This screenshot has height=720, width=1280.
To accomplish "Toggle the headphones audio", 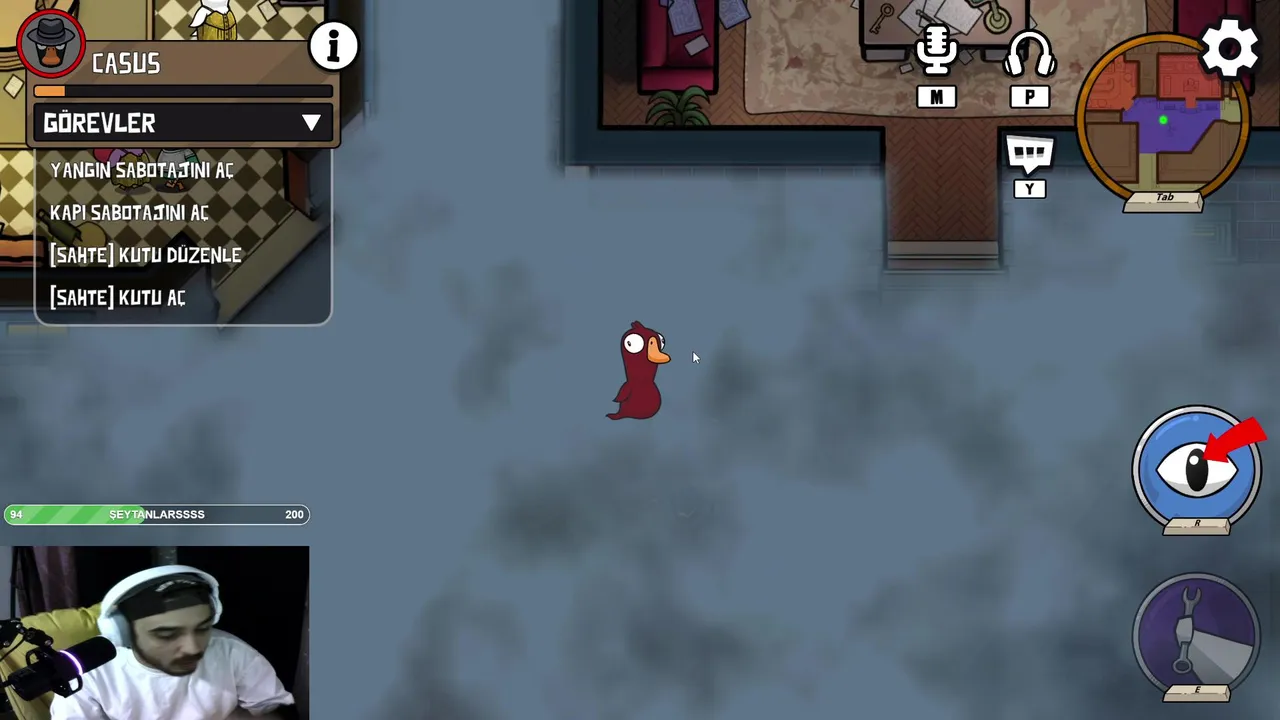I will [x=1029, y=54].
